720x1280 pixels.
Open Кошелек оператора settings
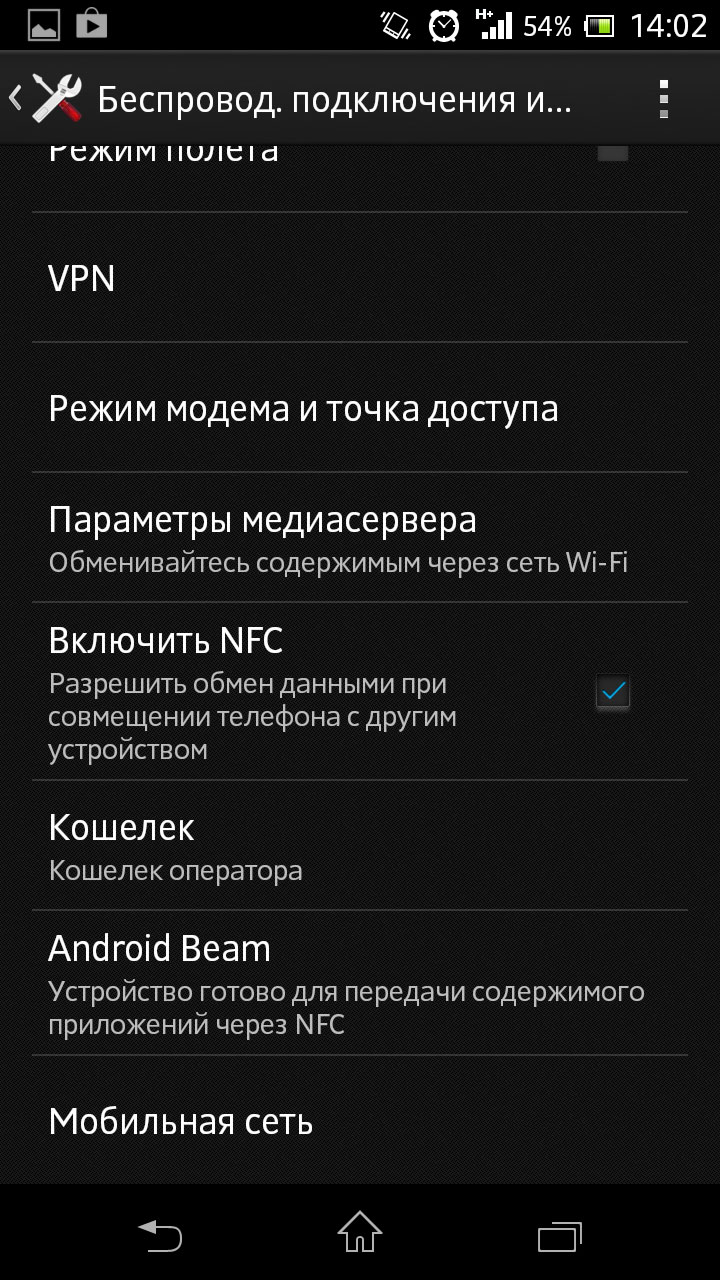(360, 846)
